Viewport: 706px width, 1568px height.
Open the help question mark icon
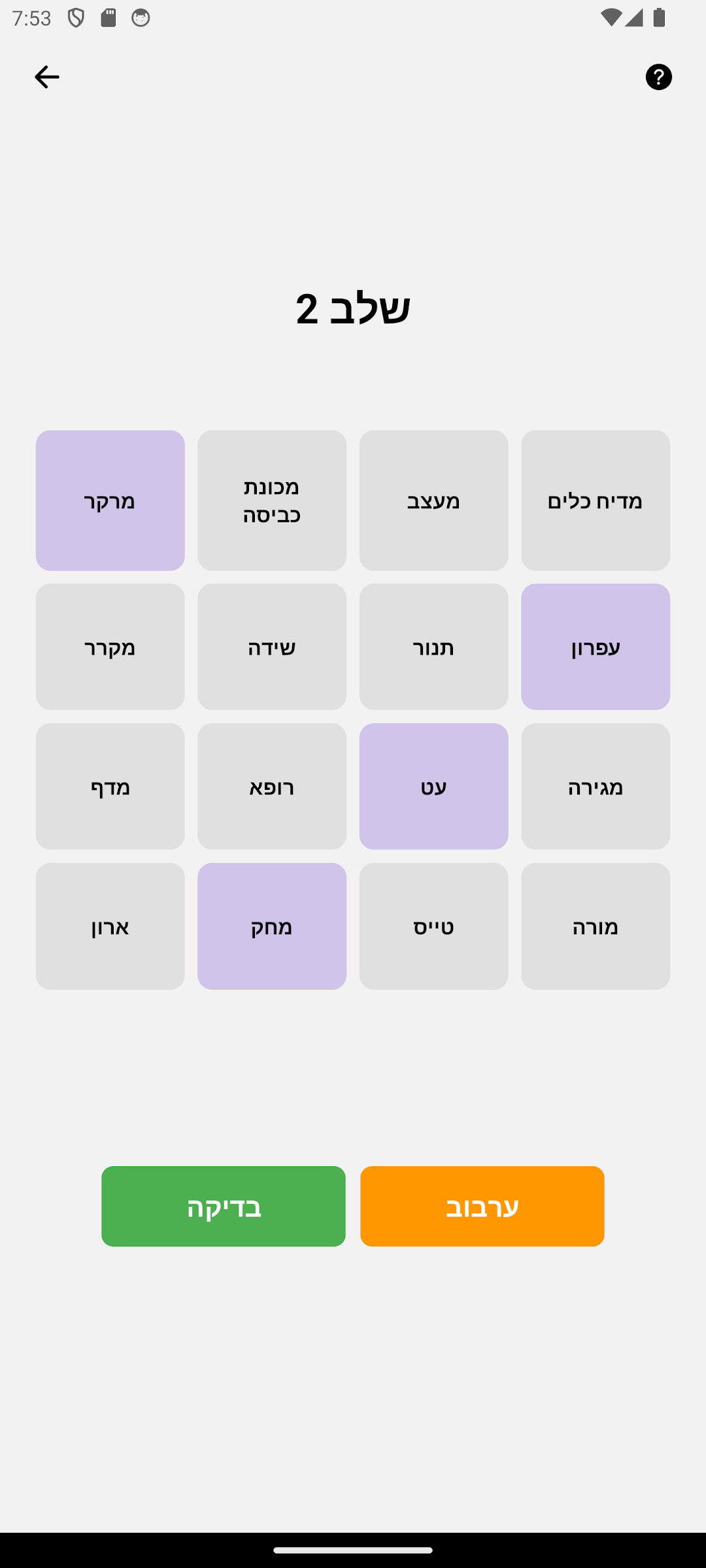point(658,77)
